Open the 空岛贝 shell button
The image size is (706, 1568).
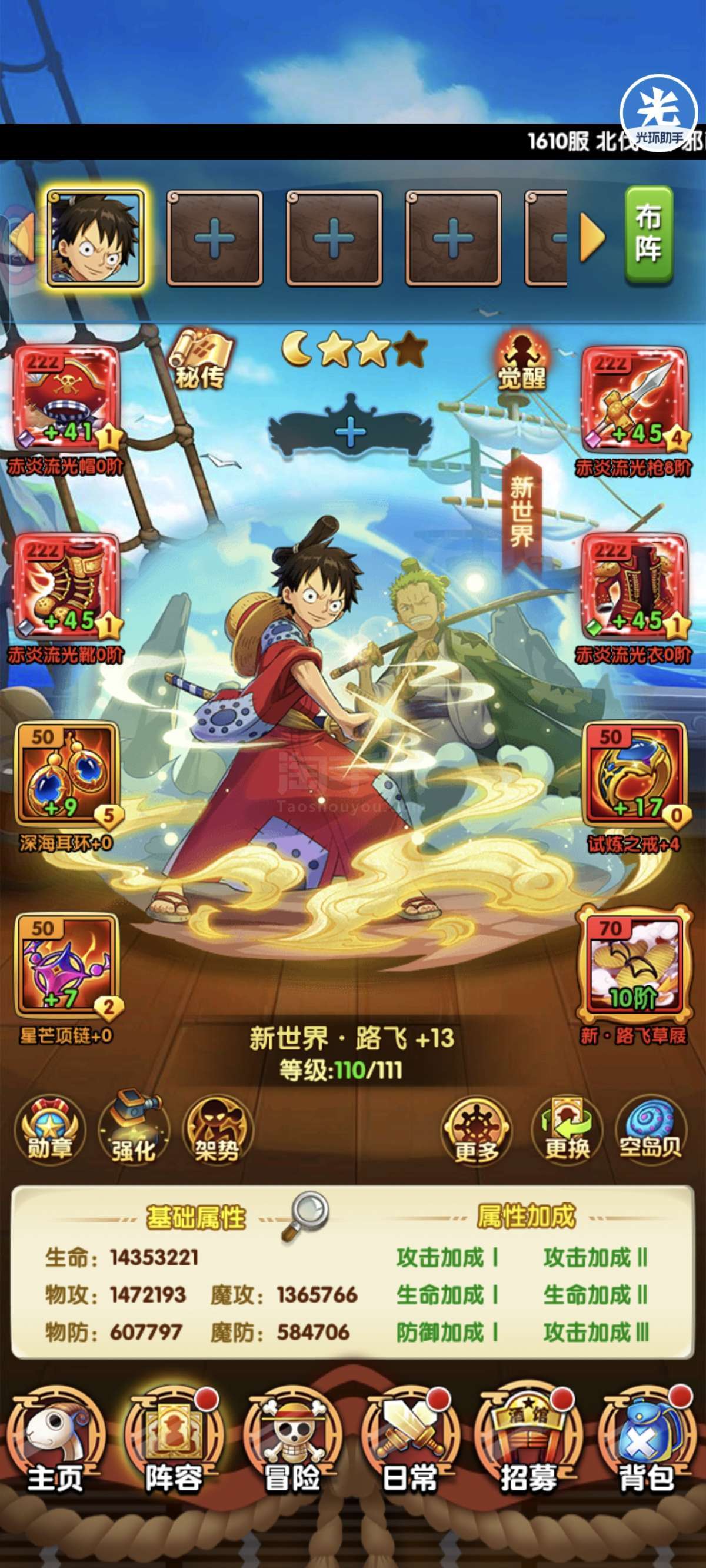coord(651,1130)
